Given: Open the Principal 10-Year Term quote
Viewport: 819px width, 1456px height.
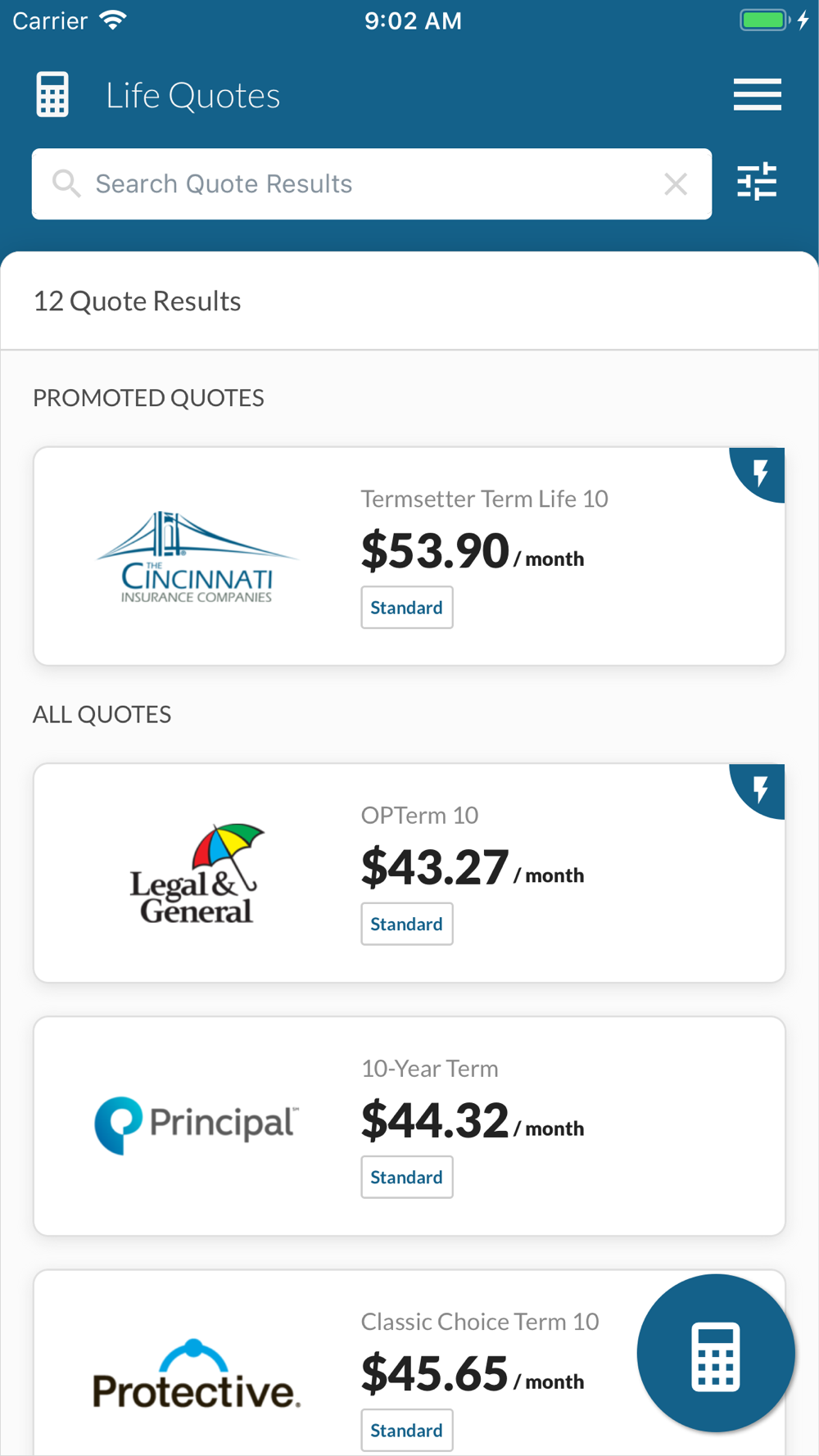Looking at the screenshot, I should [x=409, y=1126].
